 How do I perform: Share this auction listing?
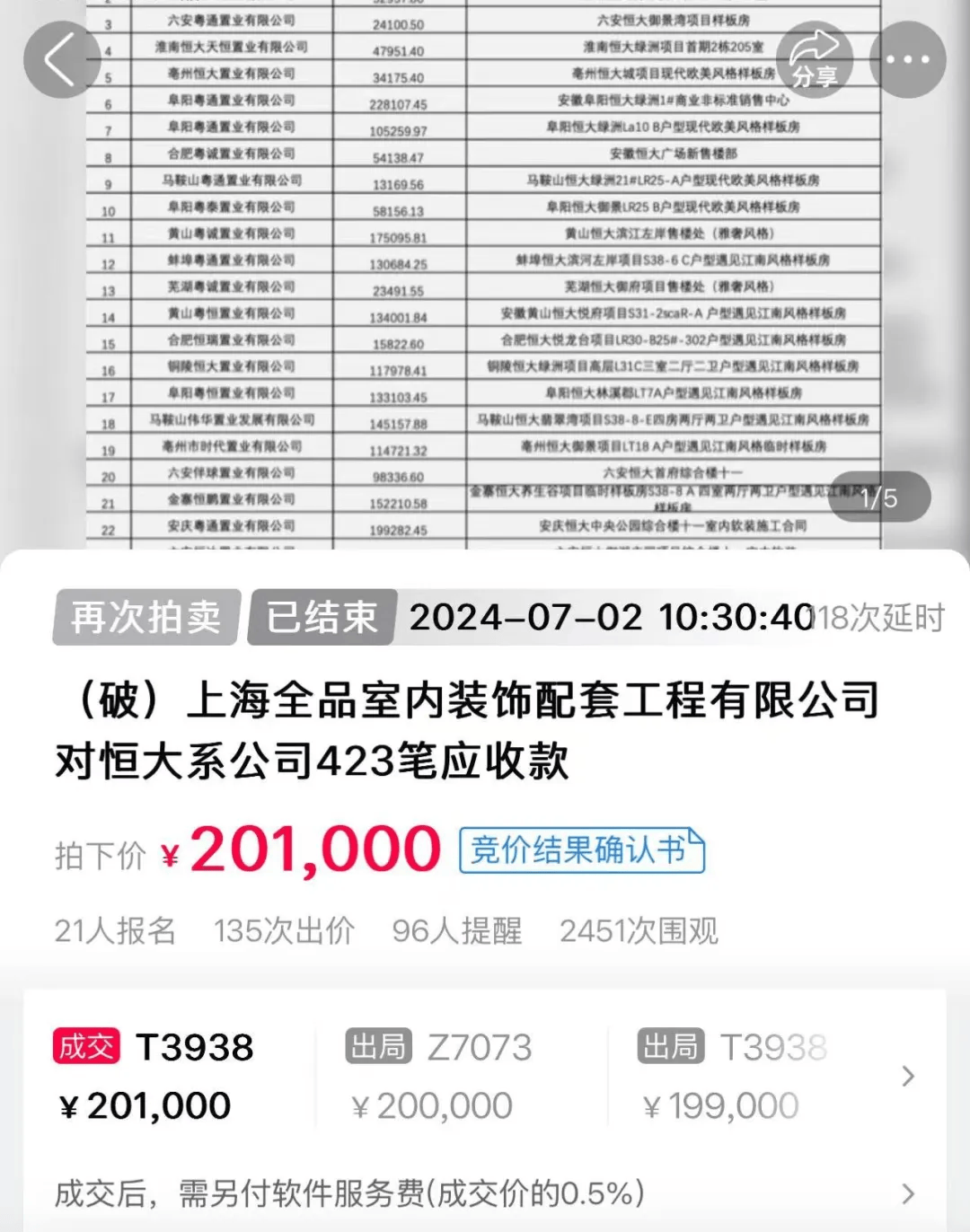[814, 60]
